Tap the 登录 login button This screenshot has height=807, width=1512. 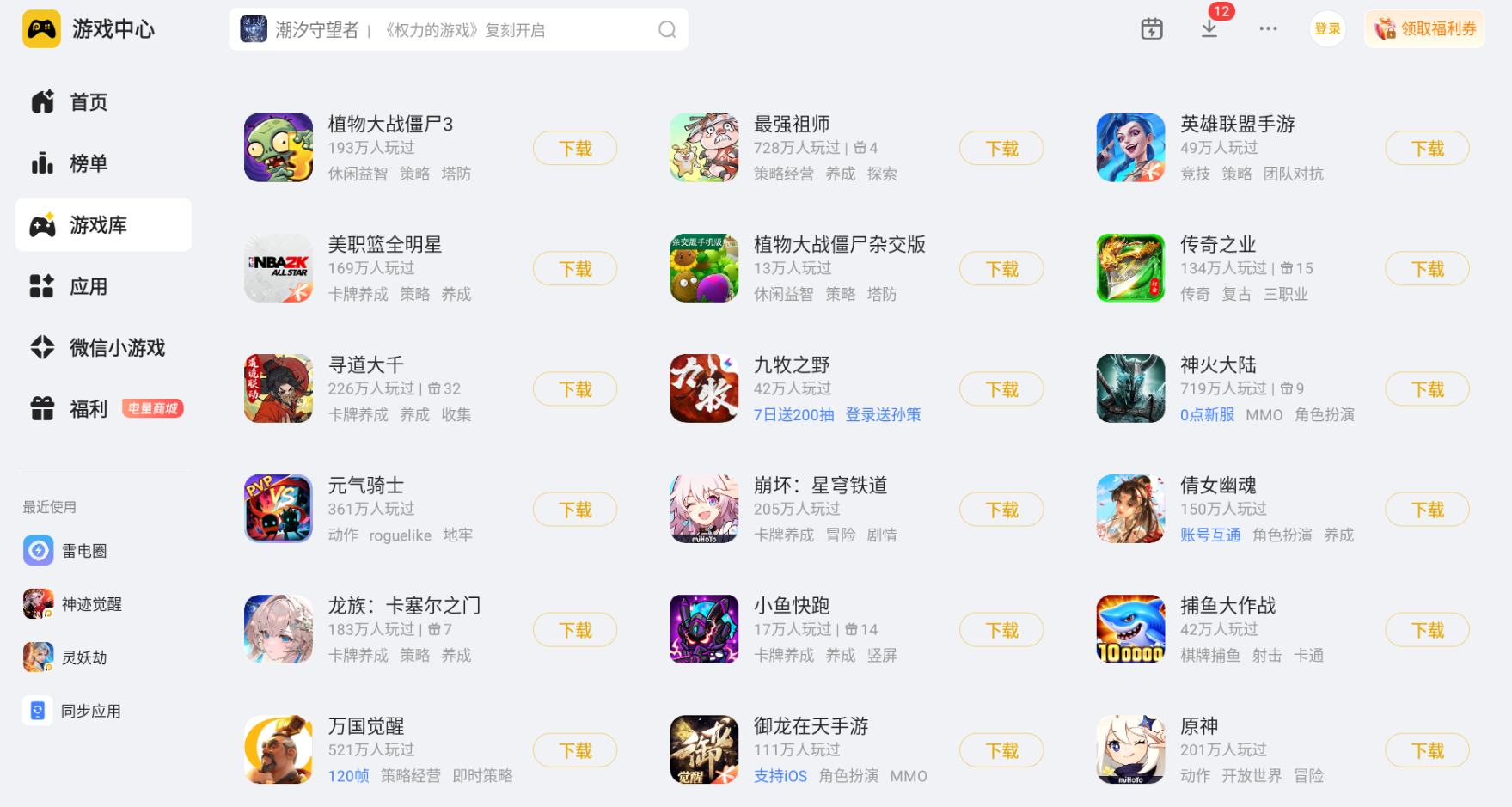(x=1327, y=29)
